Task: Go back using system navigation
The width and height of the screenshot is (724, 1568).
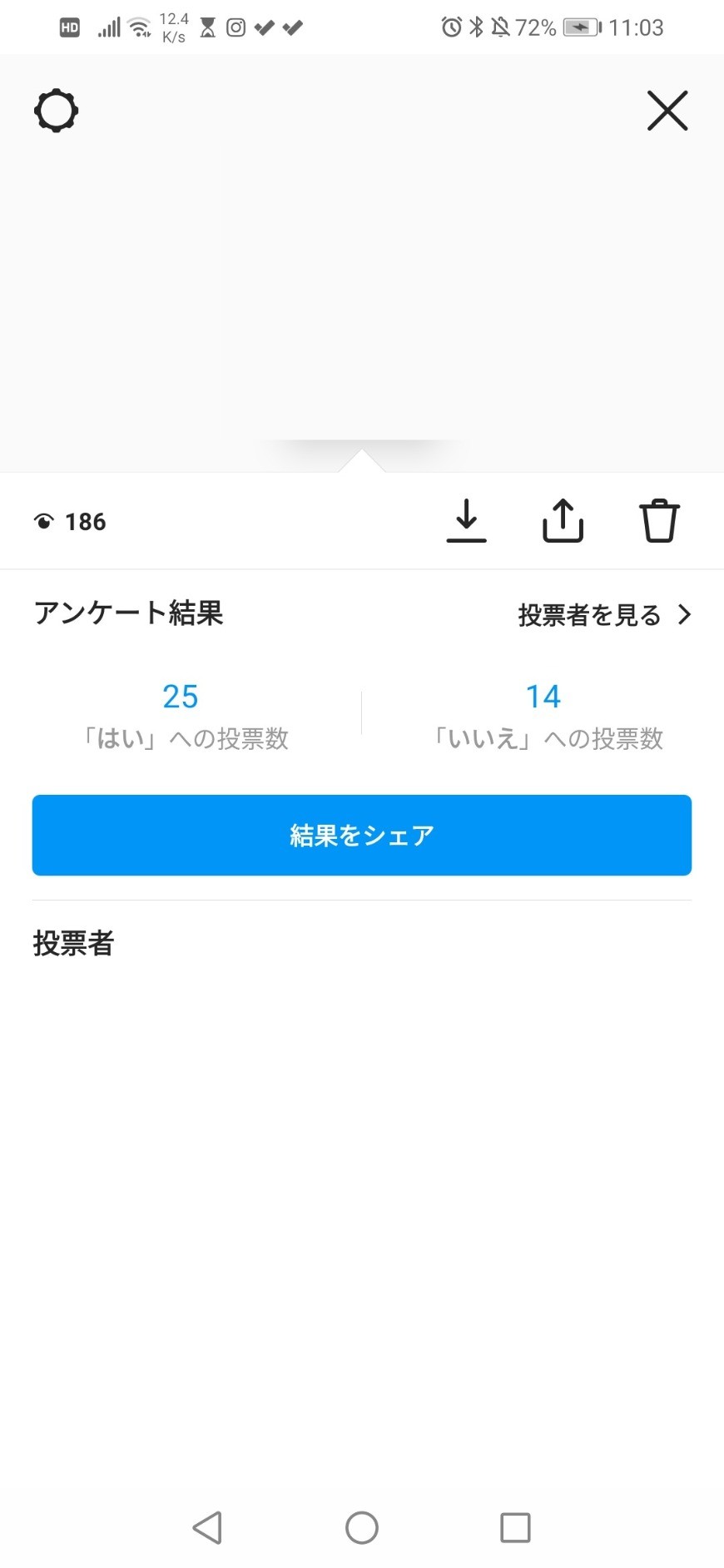Action: 207,1527
